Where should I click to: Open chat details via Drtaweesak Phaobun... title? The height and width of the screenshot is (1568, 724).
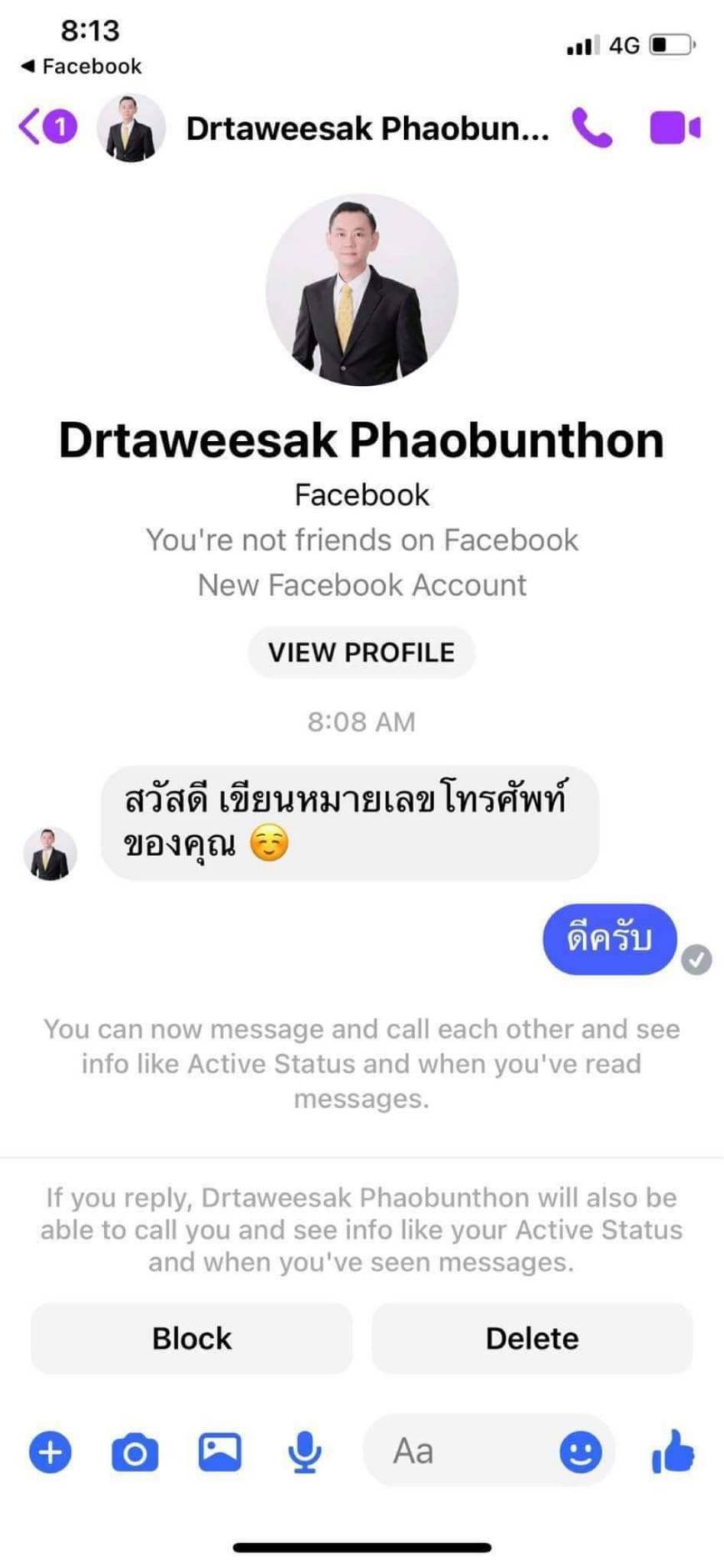coord(367,128)
